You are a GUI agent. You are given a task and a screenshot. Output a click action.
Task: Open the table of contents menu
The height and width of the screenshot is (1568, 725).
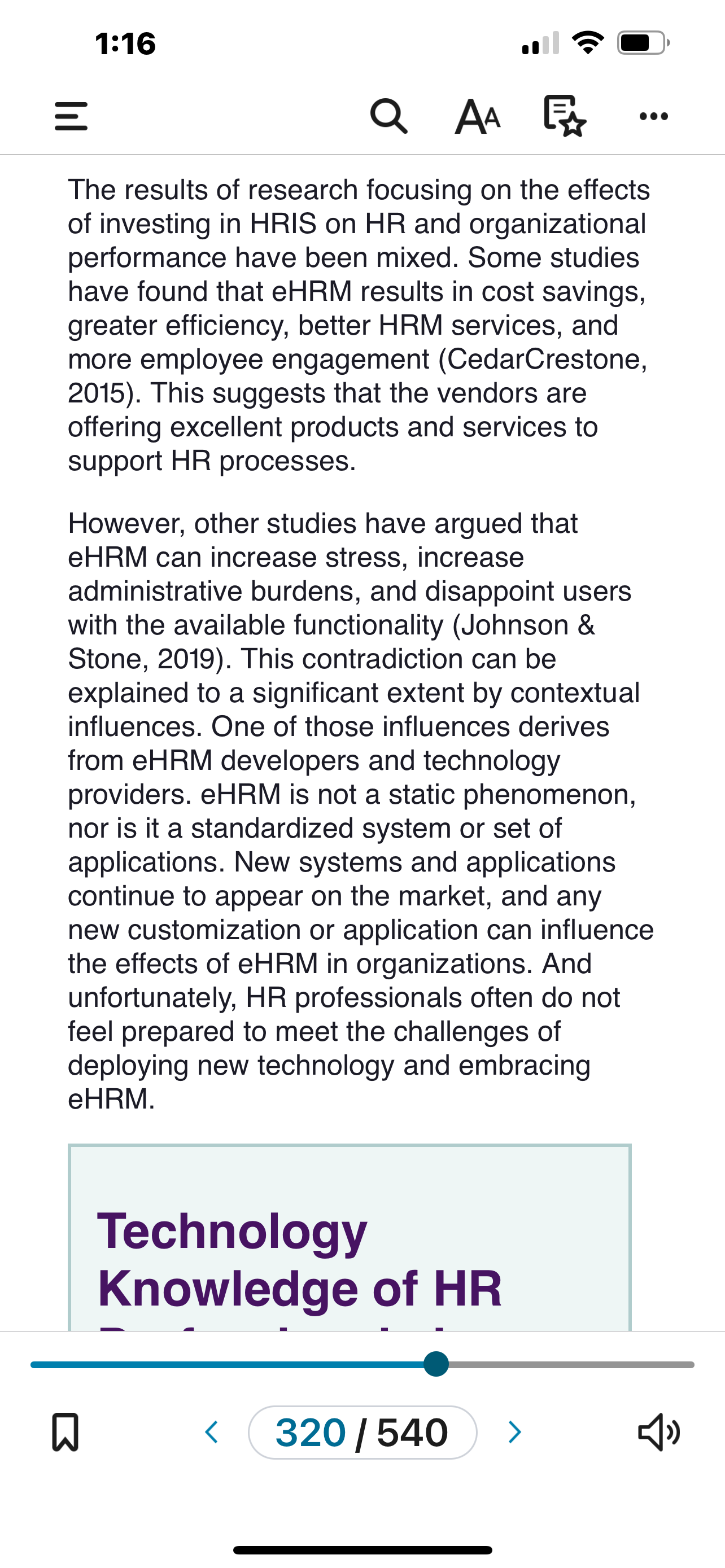click(71, 116)
